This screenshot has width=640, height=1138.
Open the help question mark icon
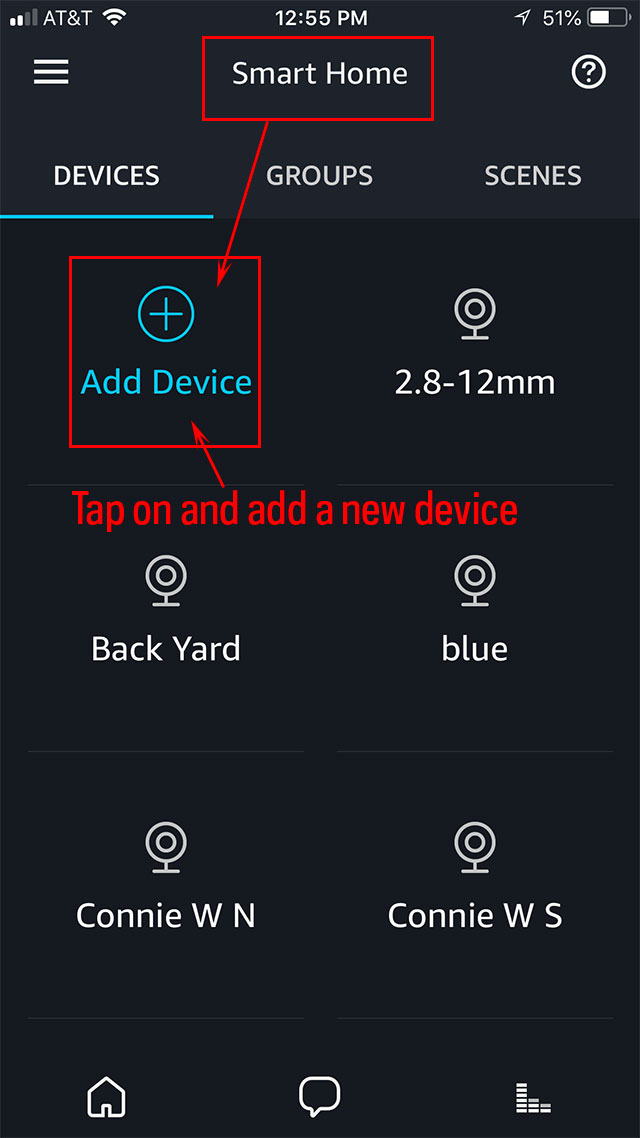point(588,72)
